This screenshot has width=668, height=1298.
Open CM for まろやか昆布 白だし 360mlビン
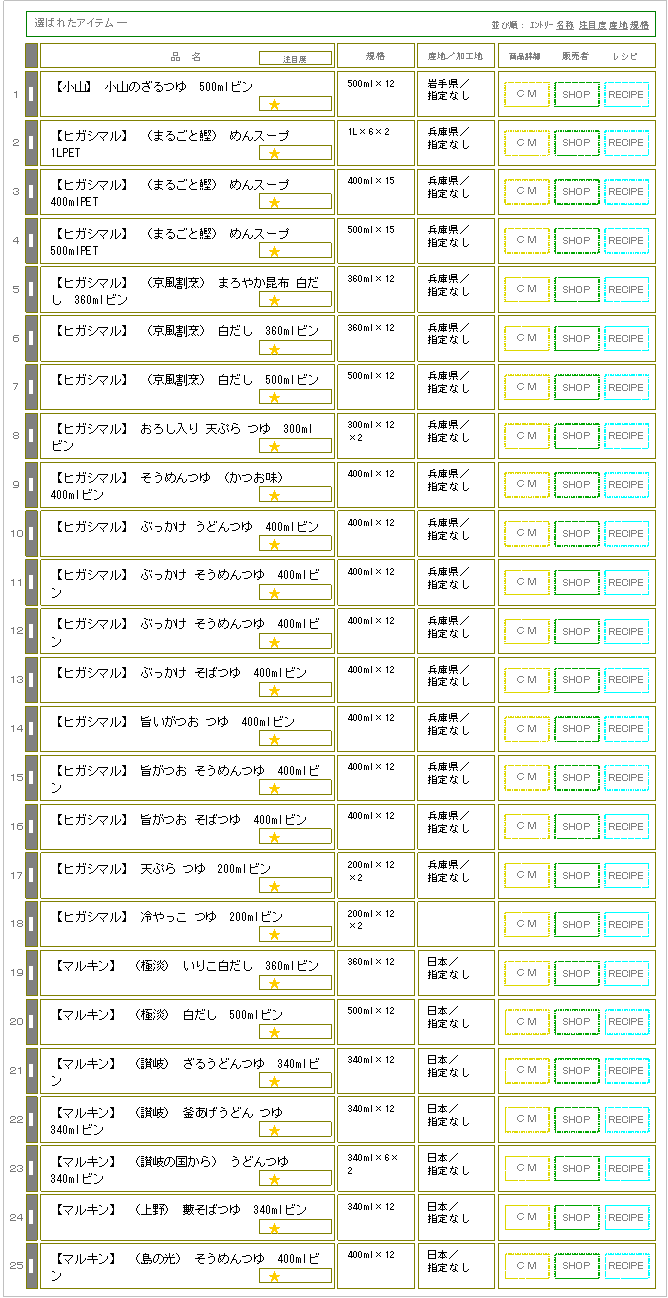tap(527, 289)
